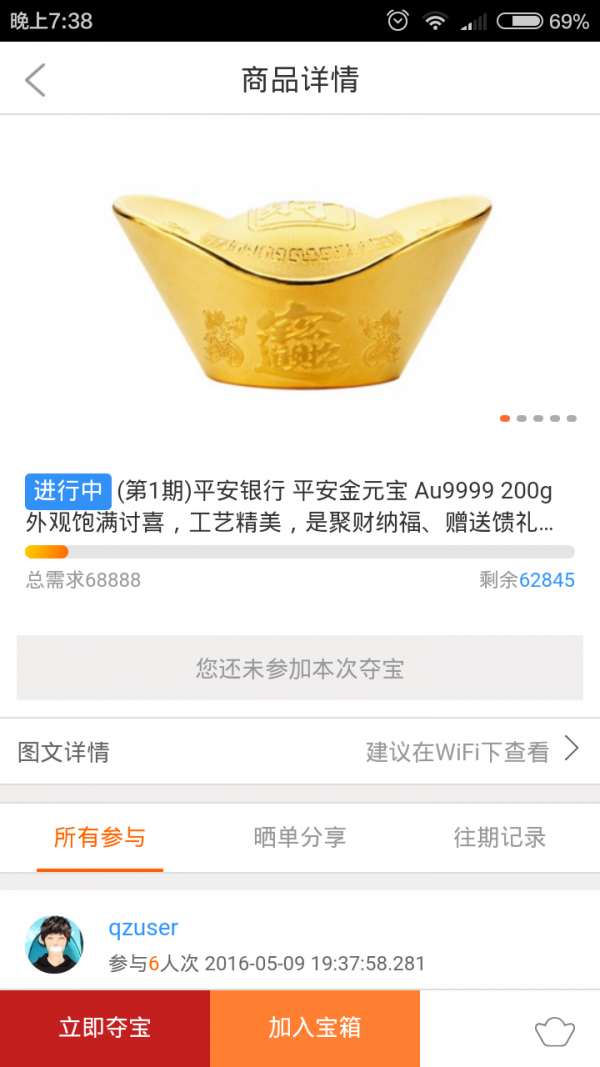The height and width of the screenshot is (1067, 600).
Task: Open qzuser's participation record
Action: 266,945
